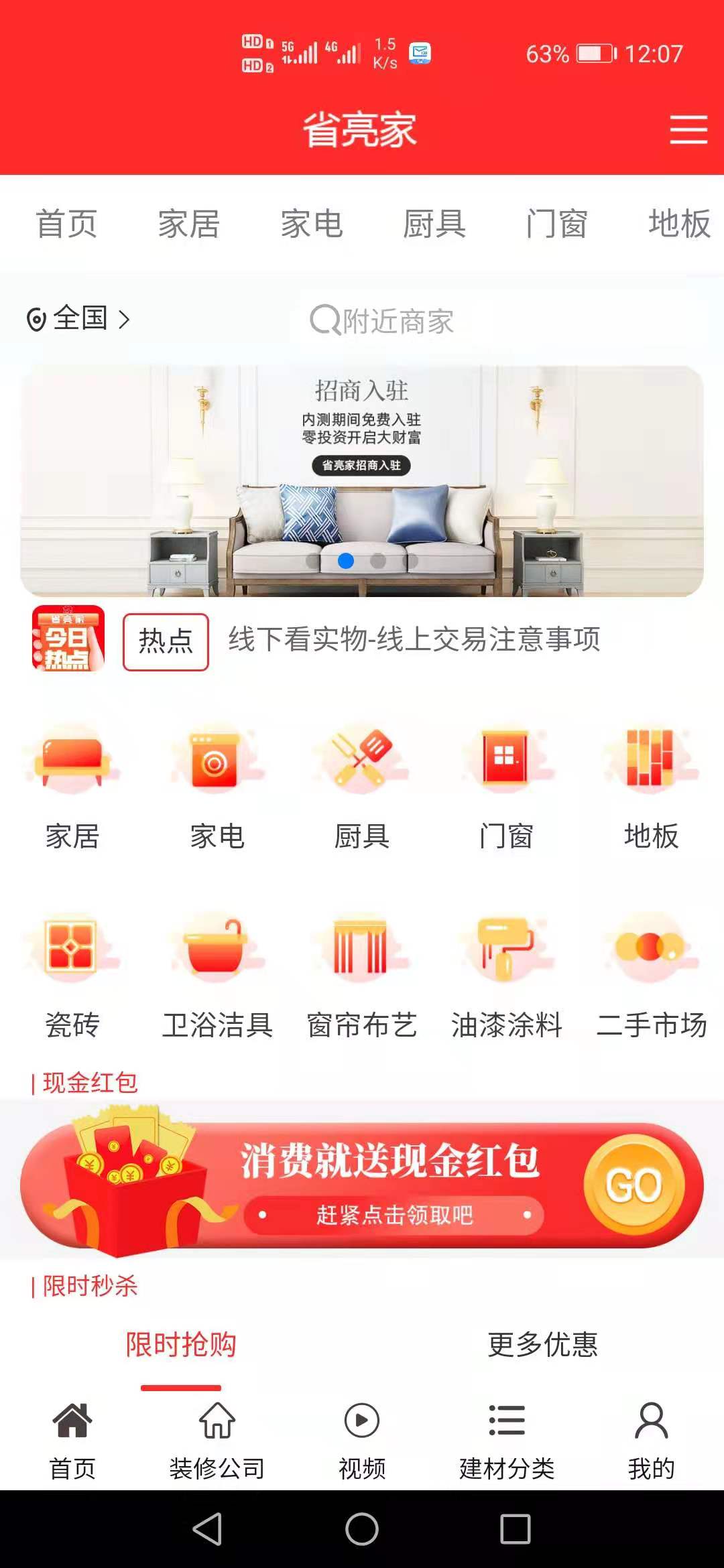
Task: Select the 限时抢购 tab
Action: (181, 1344)
